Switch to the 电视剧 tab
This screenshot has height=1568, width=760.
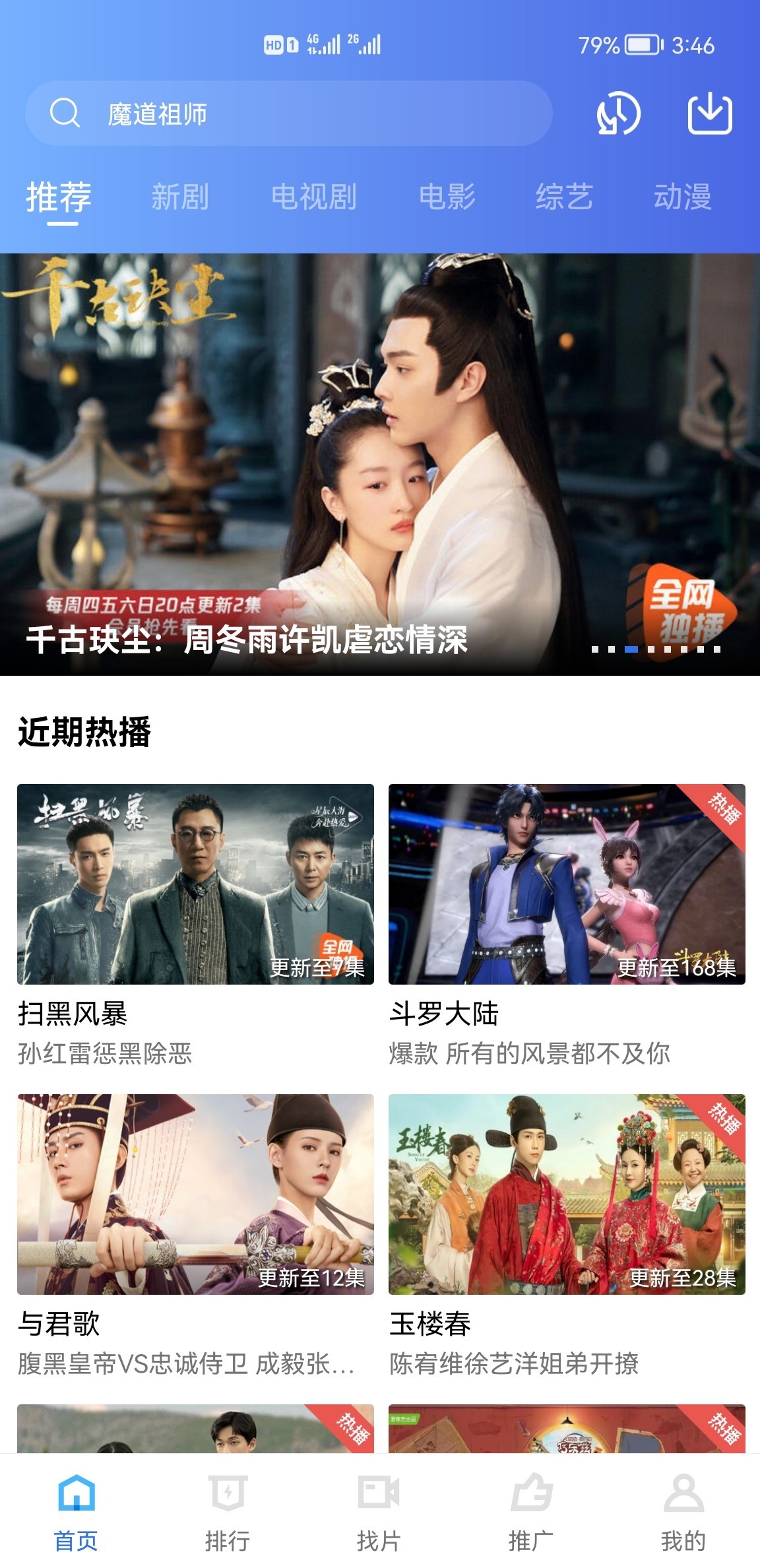(314, 197)
